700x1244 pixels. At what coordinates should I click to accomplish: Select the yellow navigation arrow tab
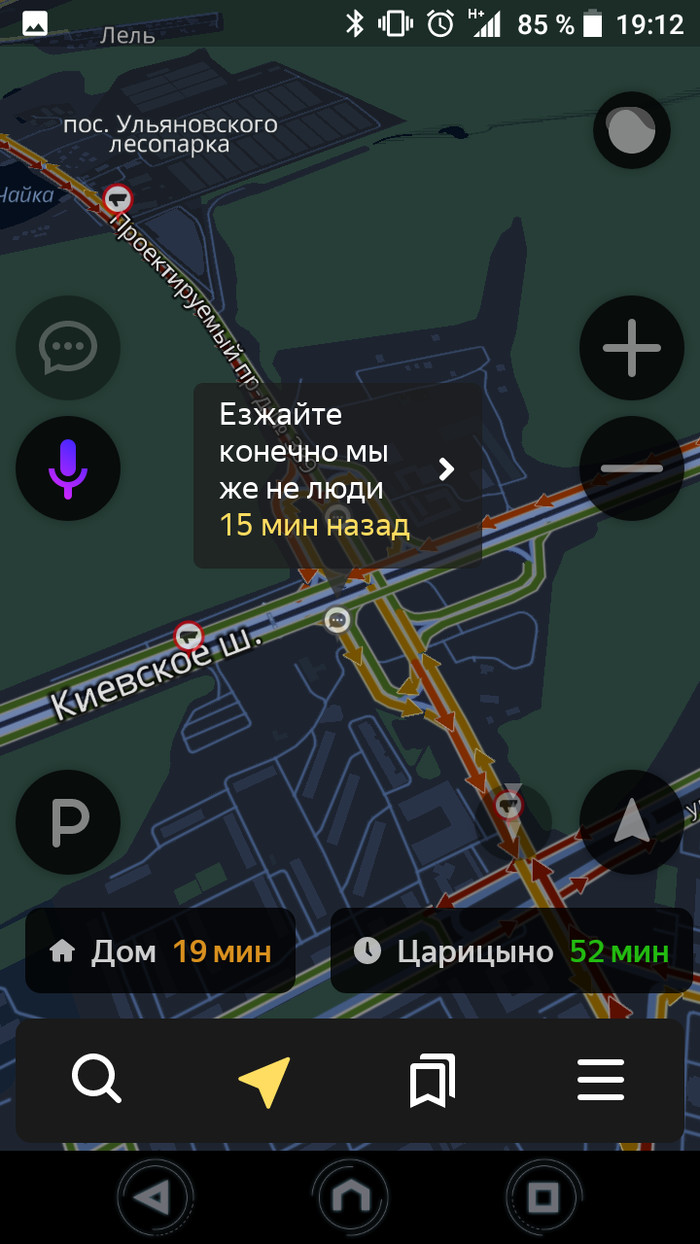265,1080
